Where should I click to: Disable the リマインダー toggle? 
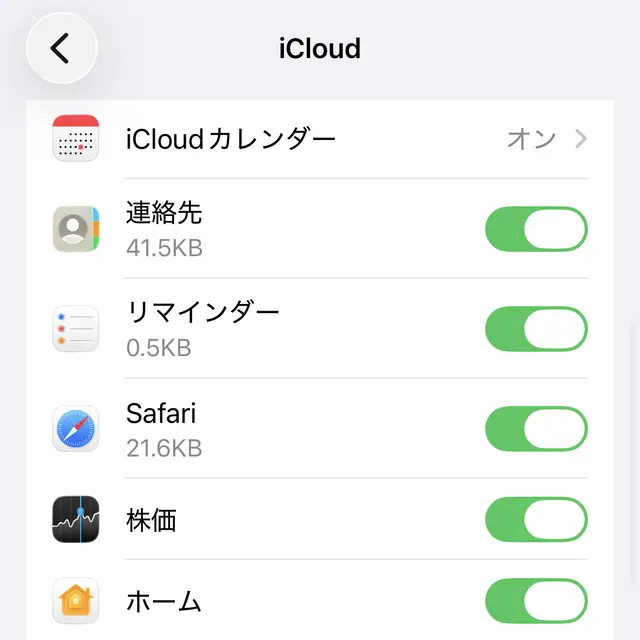536,329
